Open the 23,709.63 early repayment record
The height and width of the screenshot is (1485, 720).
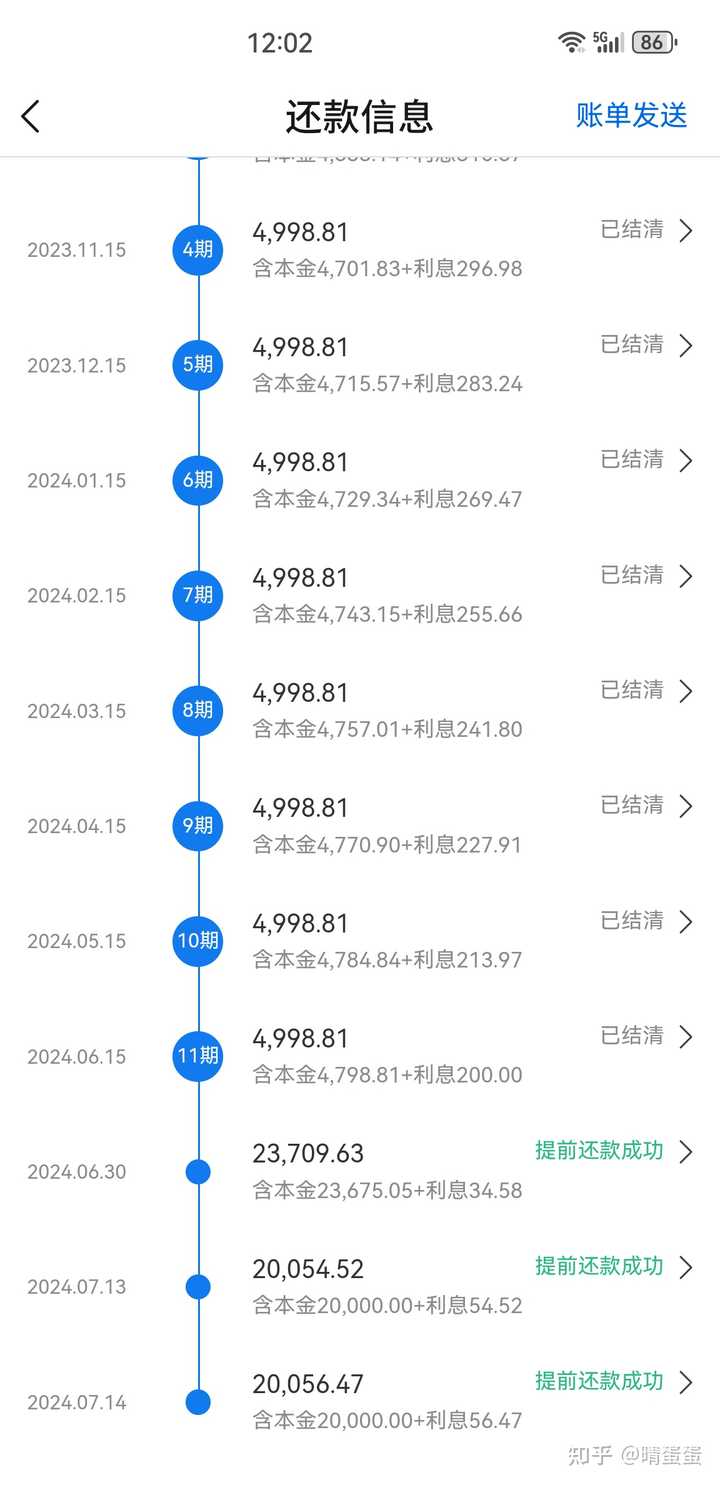coord(360,1171)
